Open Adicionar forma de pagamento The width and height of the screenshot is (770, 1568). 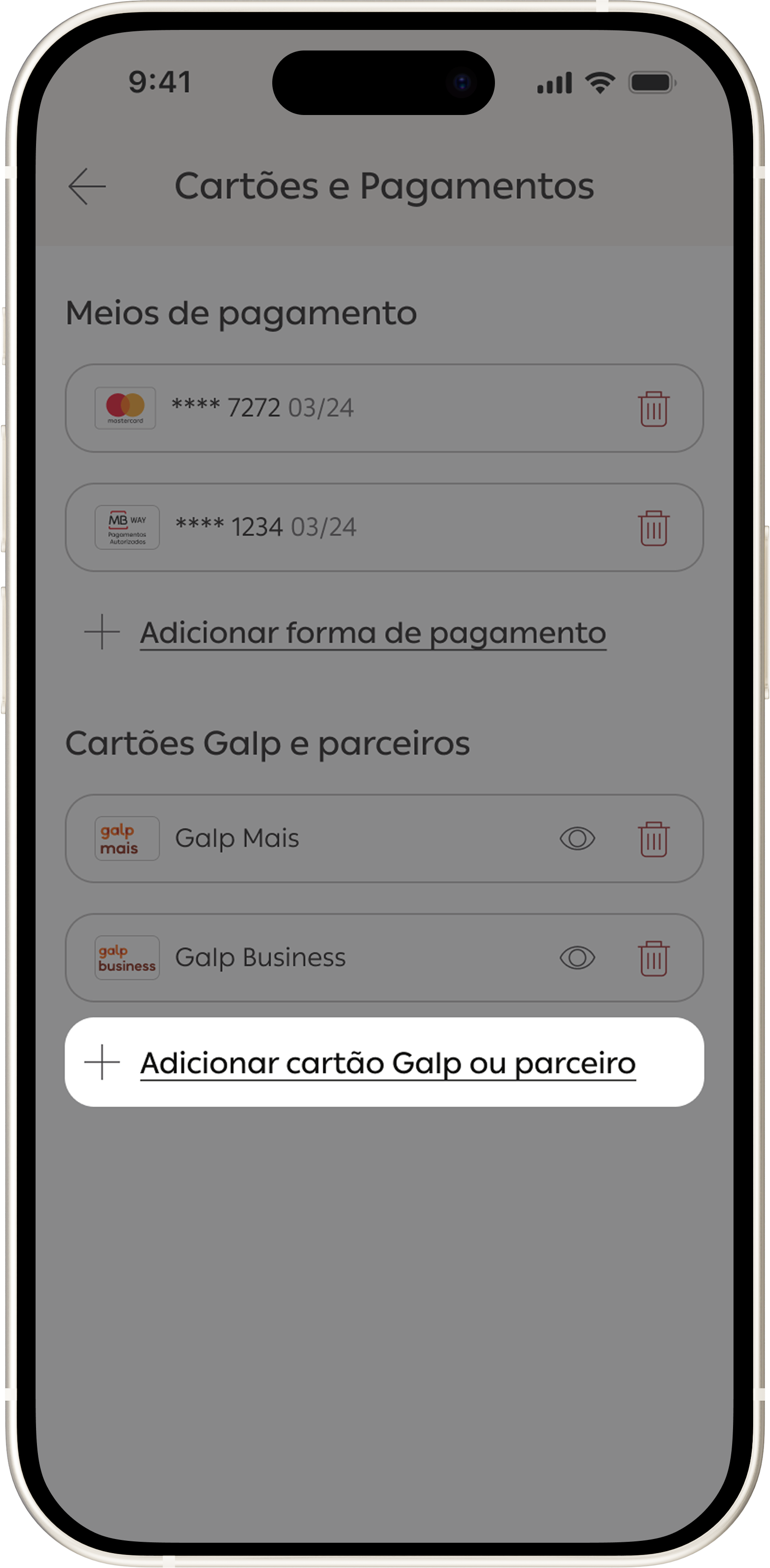372,633
